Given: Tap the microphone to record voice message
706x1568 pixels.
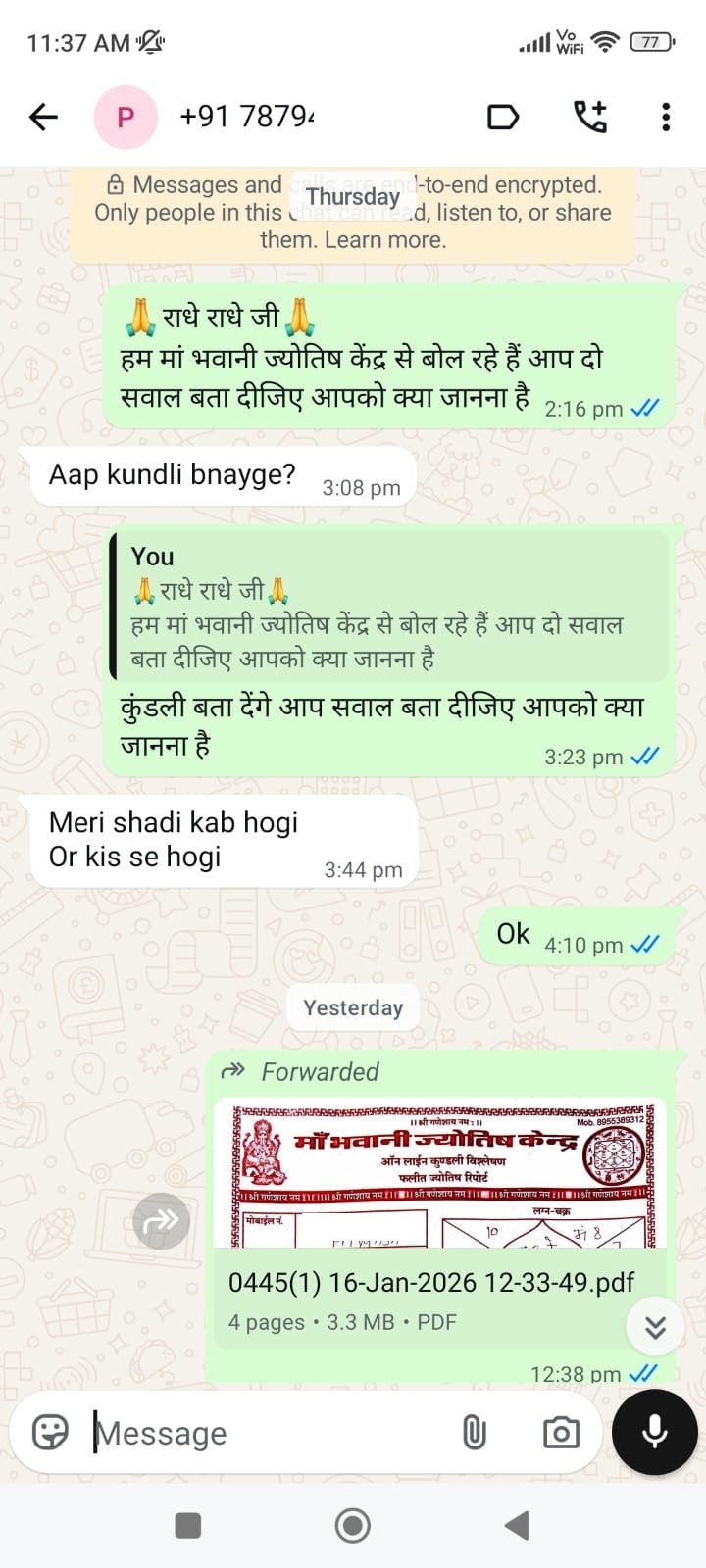Looking at the screenshot, I should click(654, 1432).
